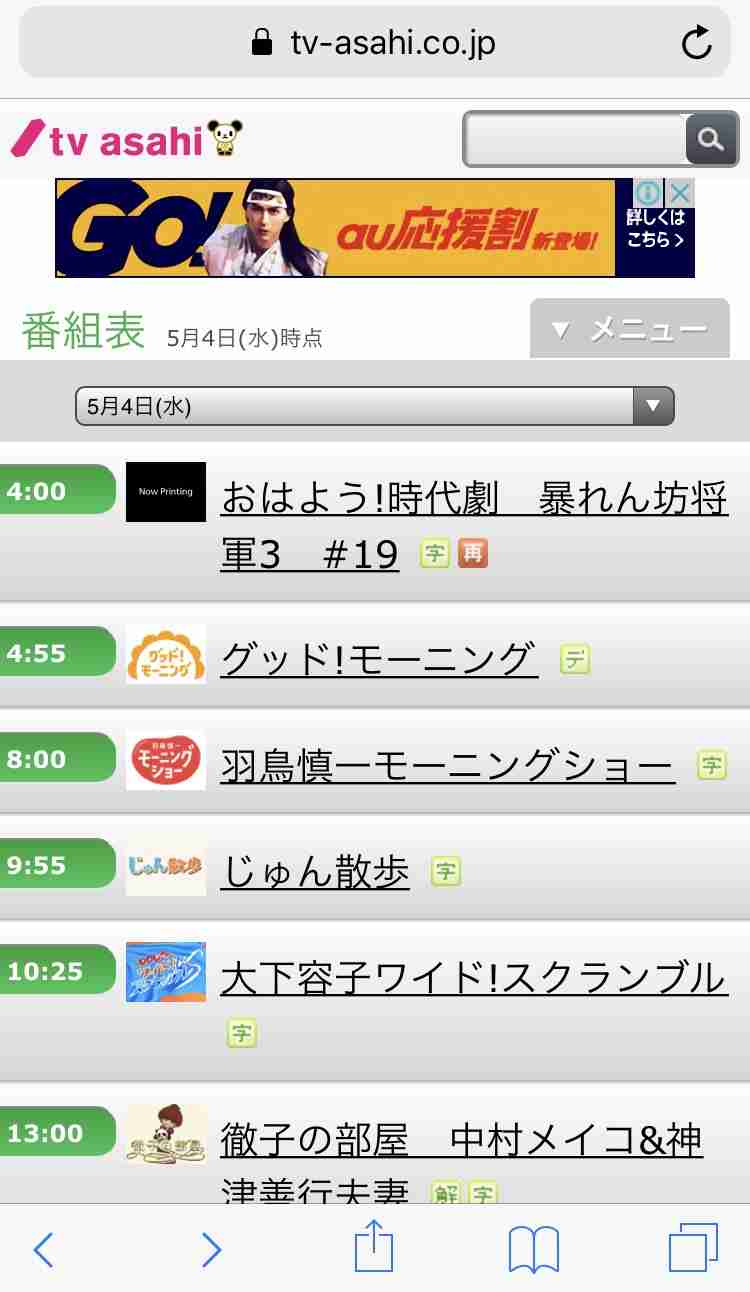Go back to the previous page
Screen dimensions: 750x1292
click(43, 1249)
